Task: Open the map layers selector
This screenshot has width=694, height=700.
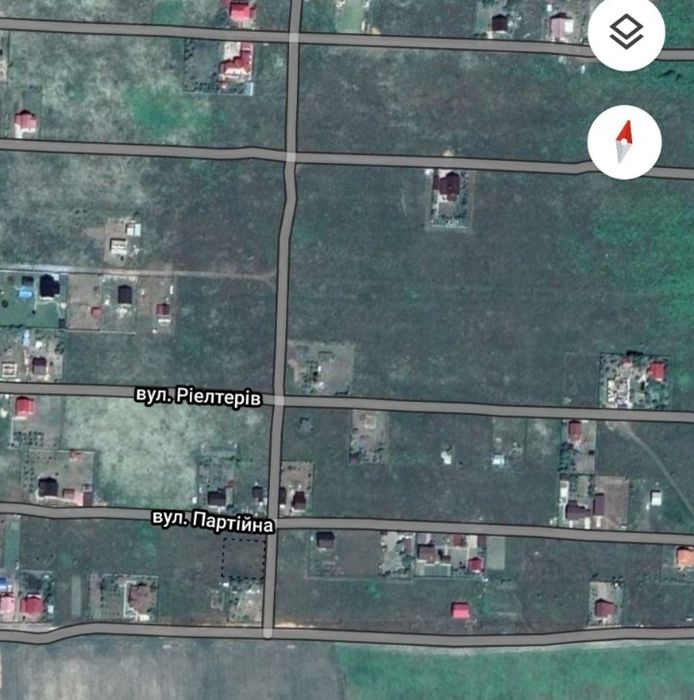Action: [626, 34]
